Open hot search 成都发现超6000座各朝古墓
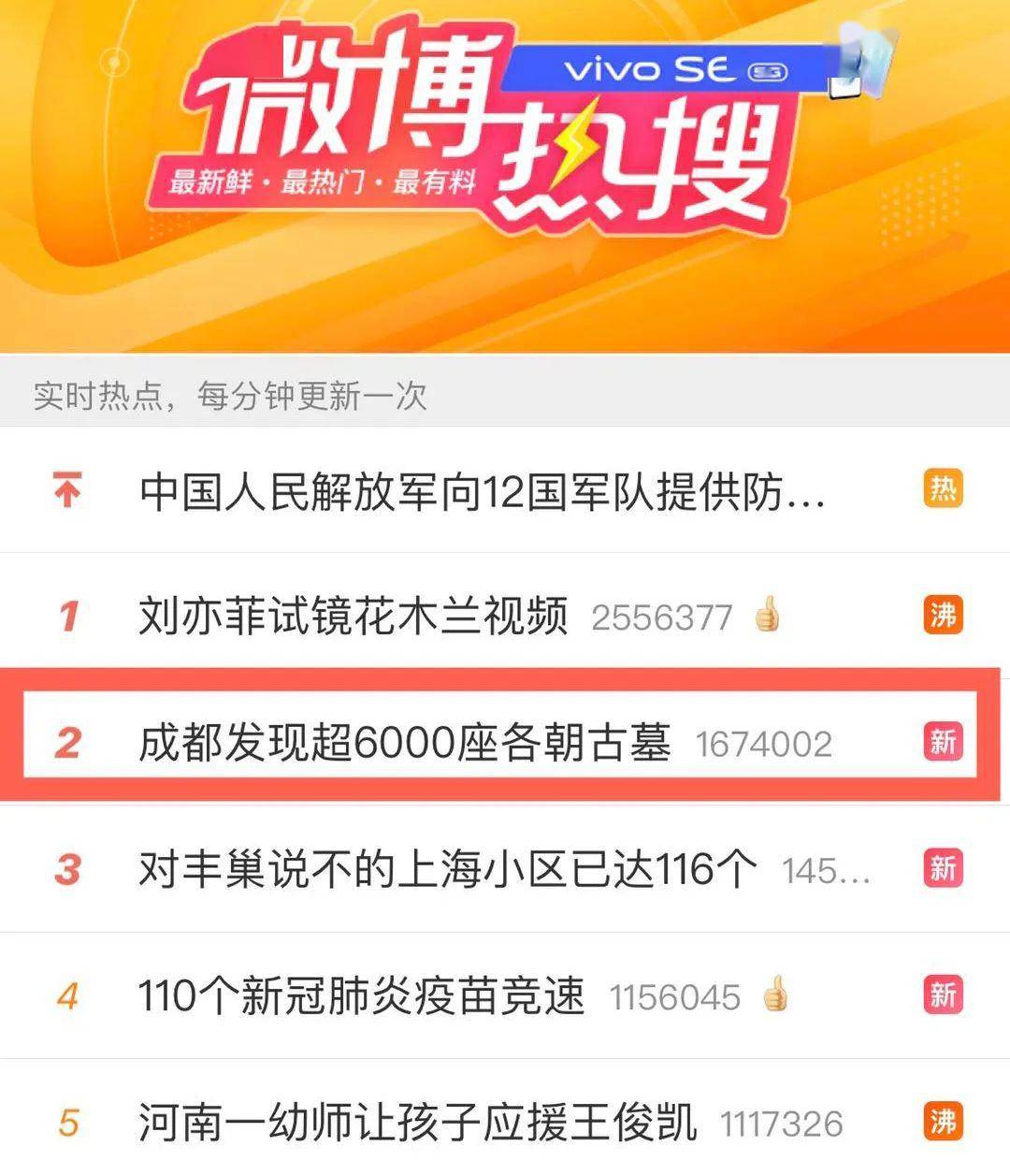 (404, 743)
